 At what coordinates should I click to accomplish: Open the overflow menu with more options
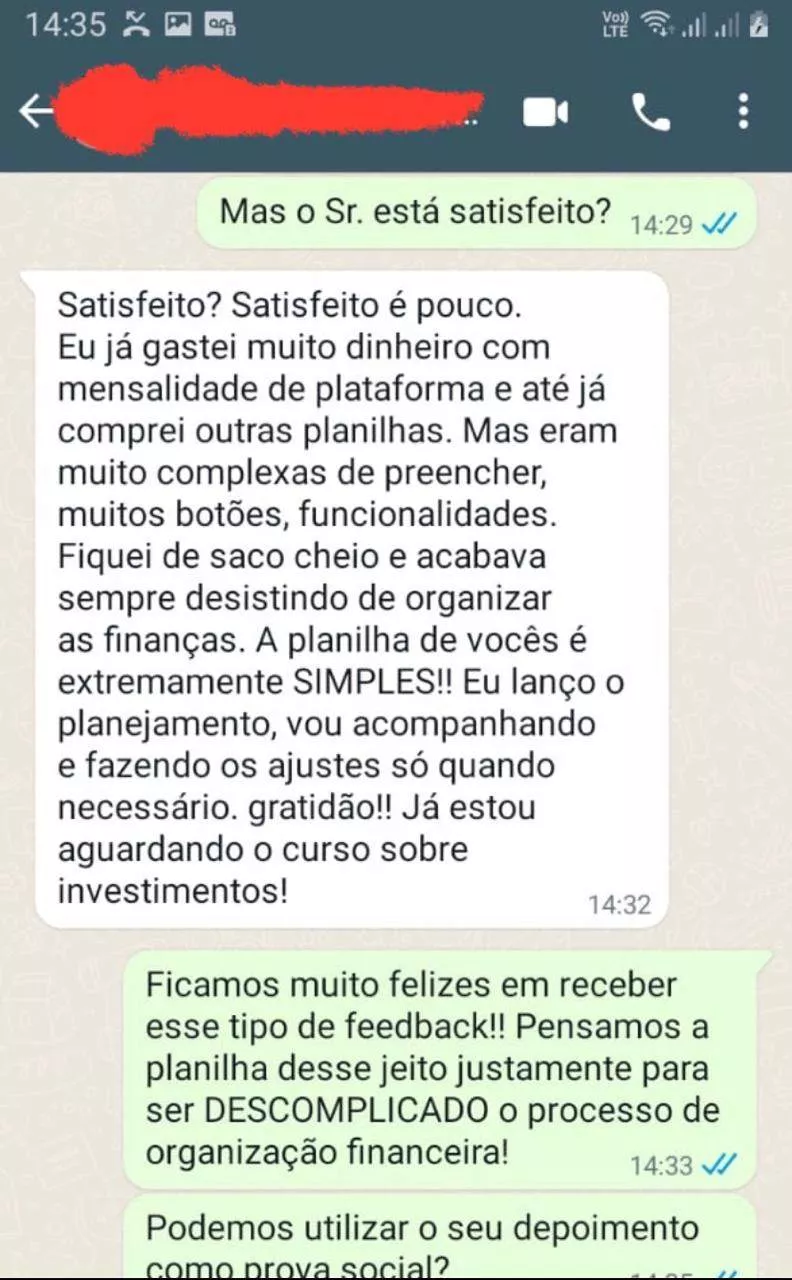[x=743, y=112]
